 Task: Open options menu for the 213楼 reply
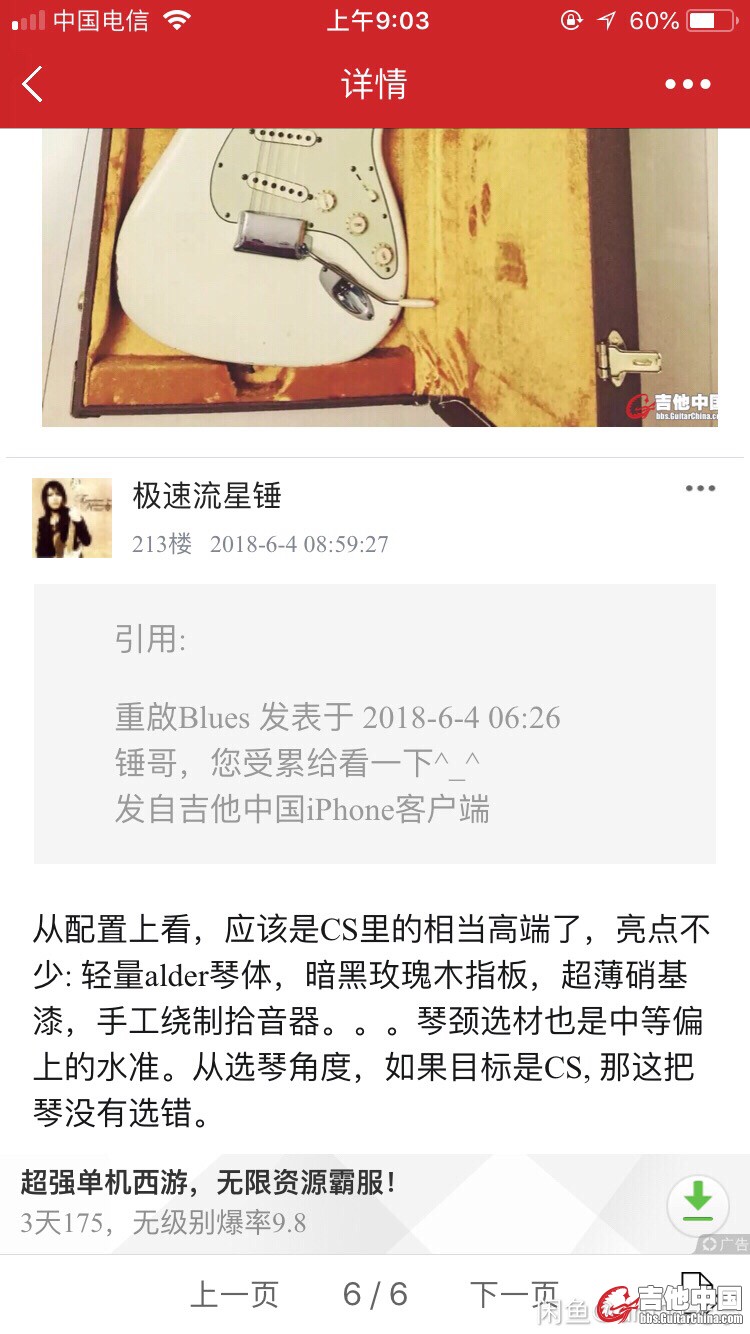pyautogui.click(x=700, y=489)
